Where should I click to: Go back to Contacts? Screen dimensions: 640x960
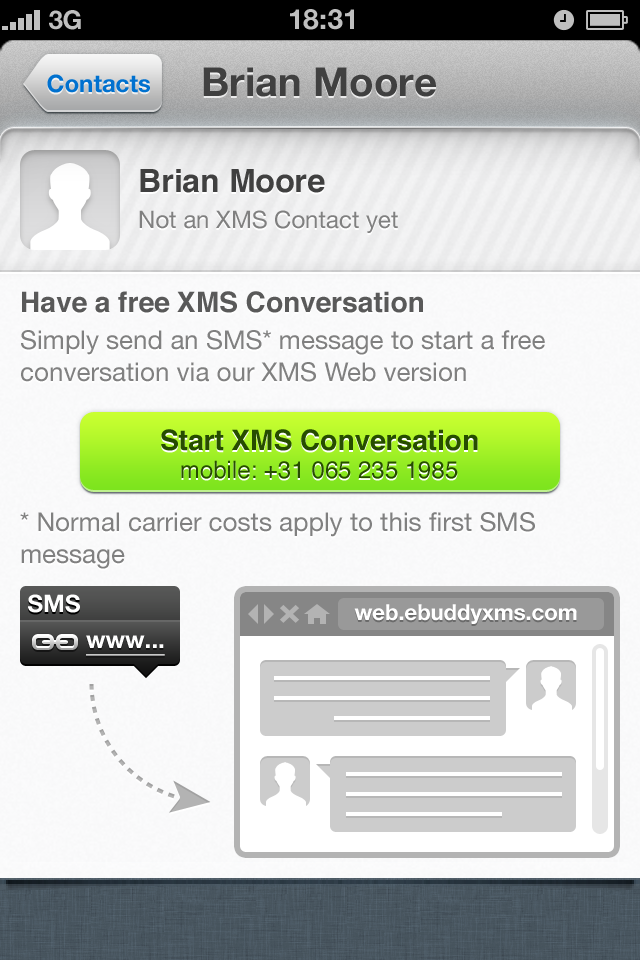pyautogui.click(x=94, y=84)
